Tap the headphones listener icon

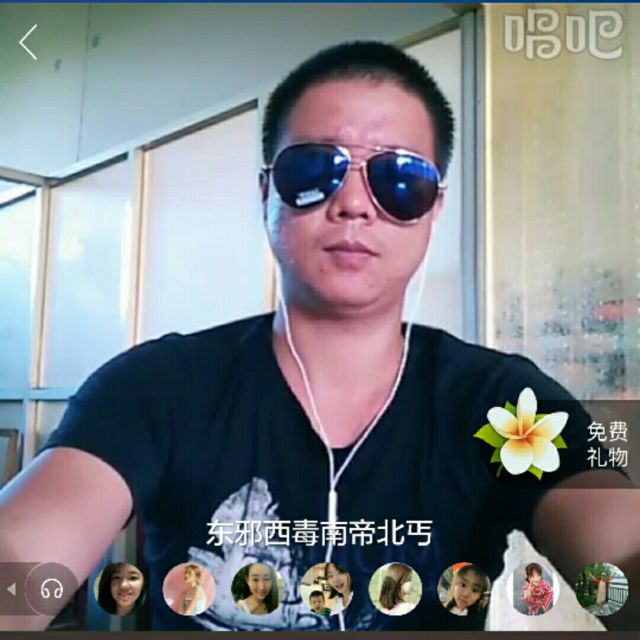(x=51, y=588)
